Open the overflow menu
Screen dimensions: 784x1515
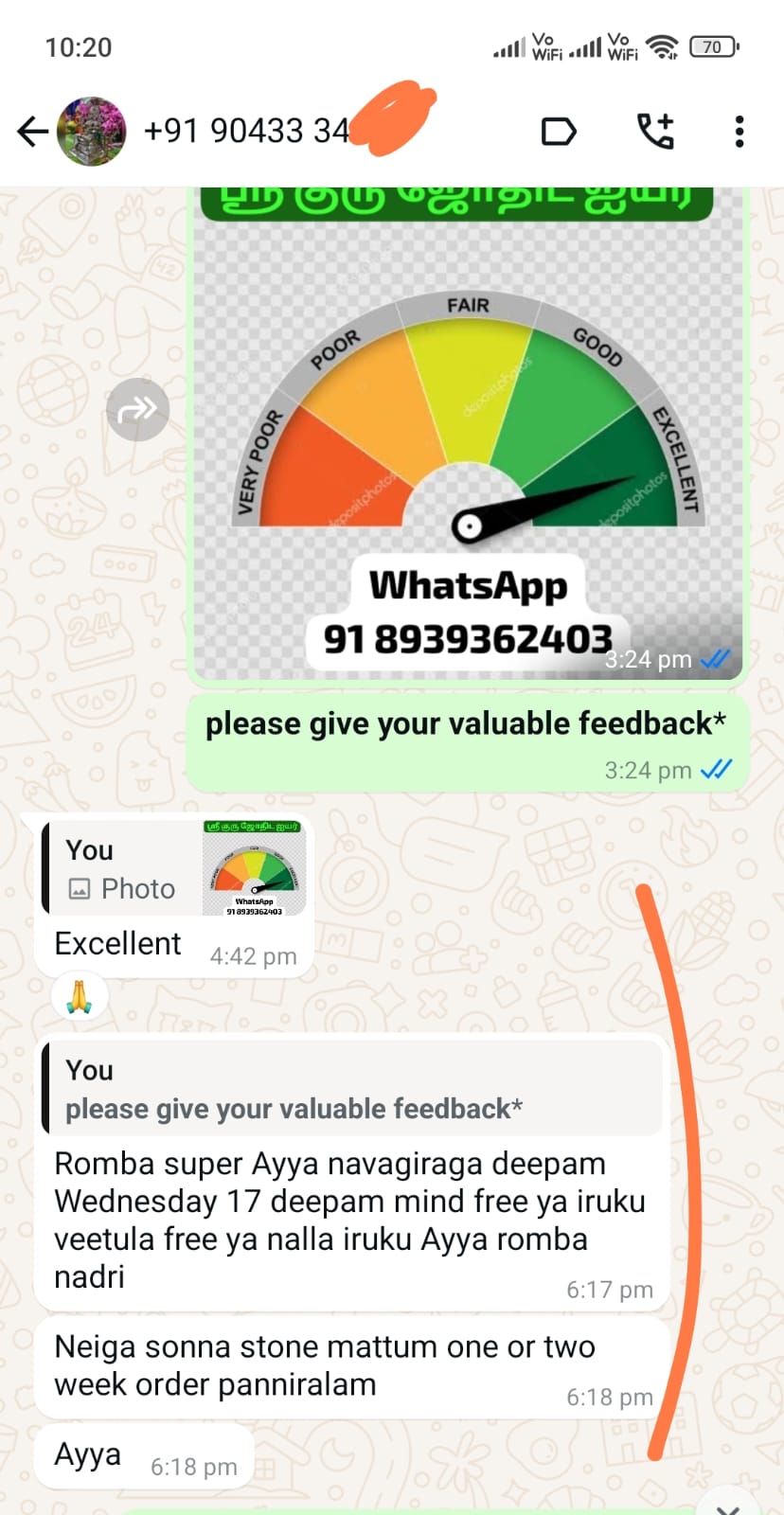[739, 132]
